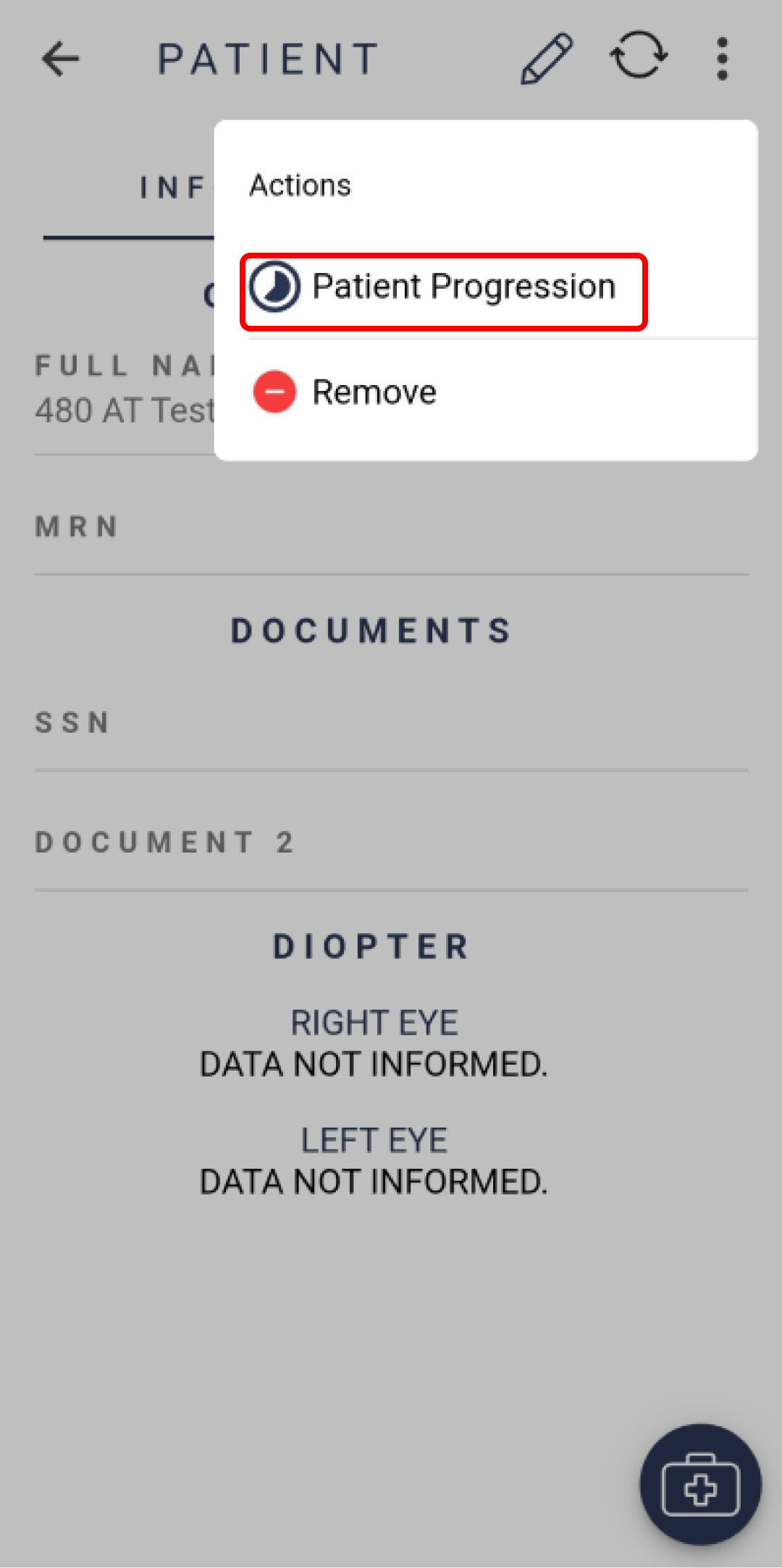This screenshot has width=782, height=1568.
Task: Tap the medical kit floating button
Action: click(700, 1484)
